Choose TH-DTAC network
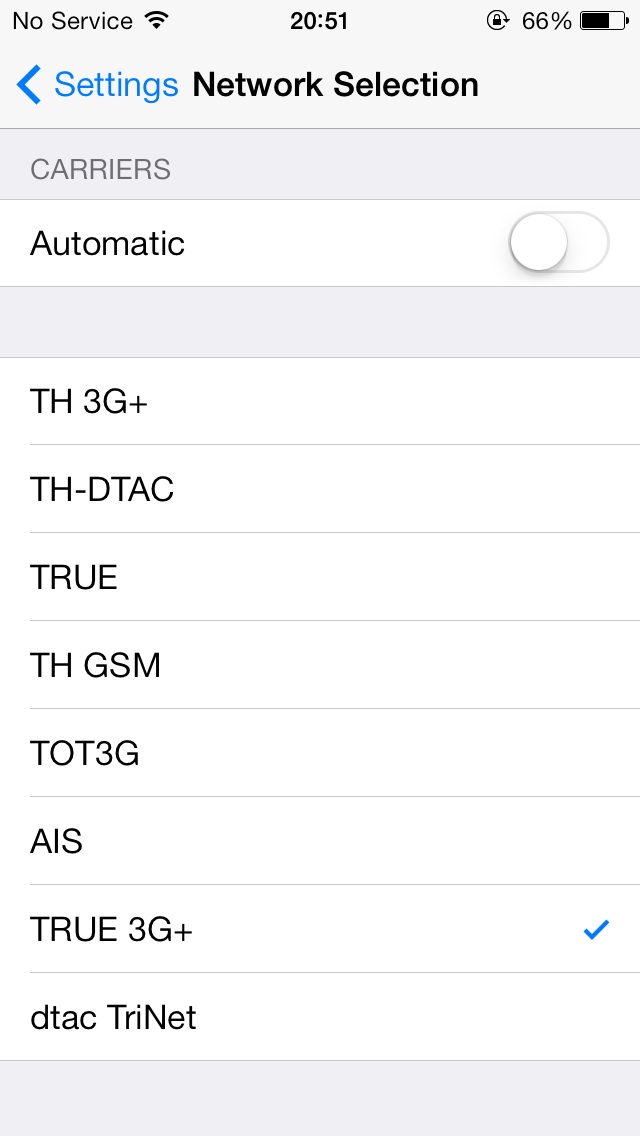The height and width of the screenshot is (1136, 640). point(320,489)
